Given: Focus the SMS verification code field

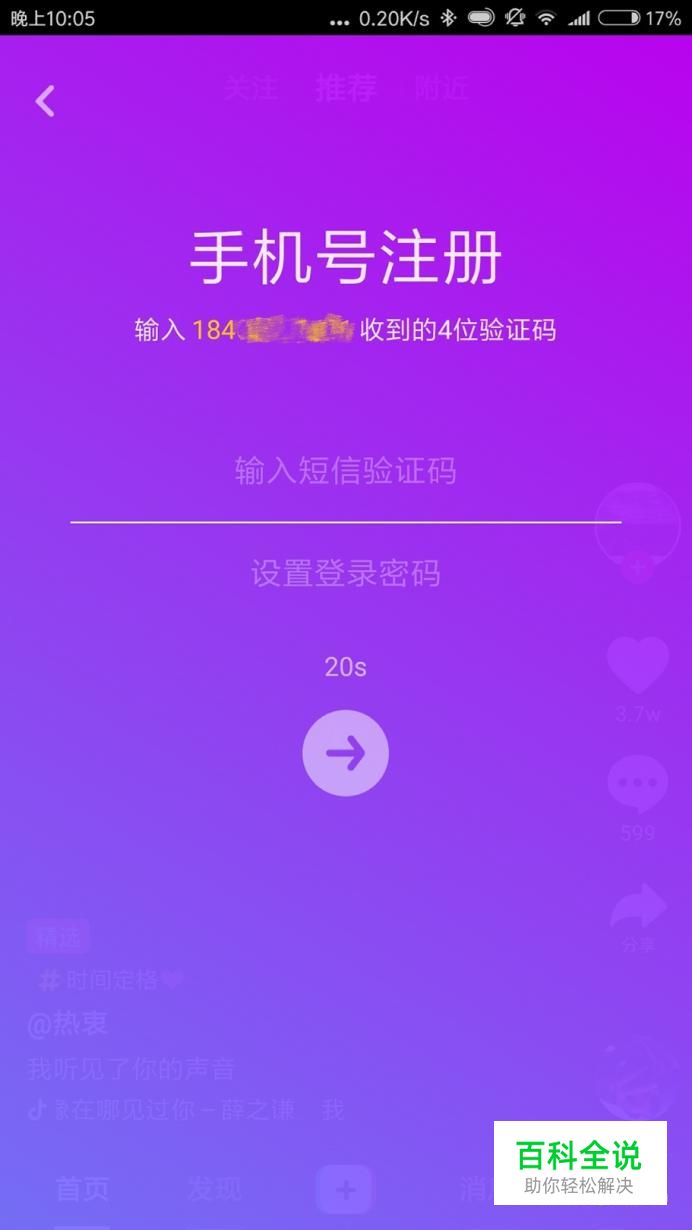Looking at the screenshot, I should pos(345,471).
